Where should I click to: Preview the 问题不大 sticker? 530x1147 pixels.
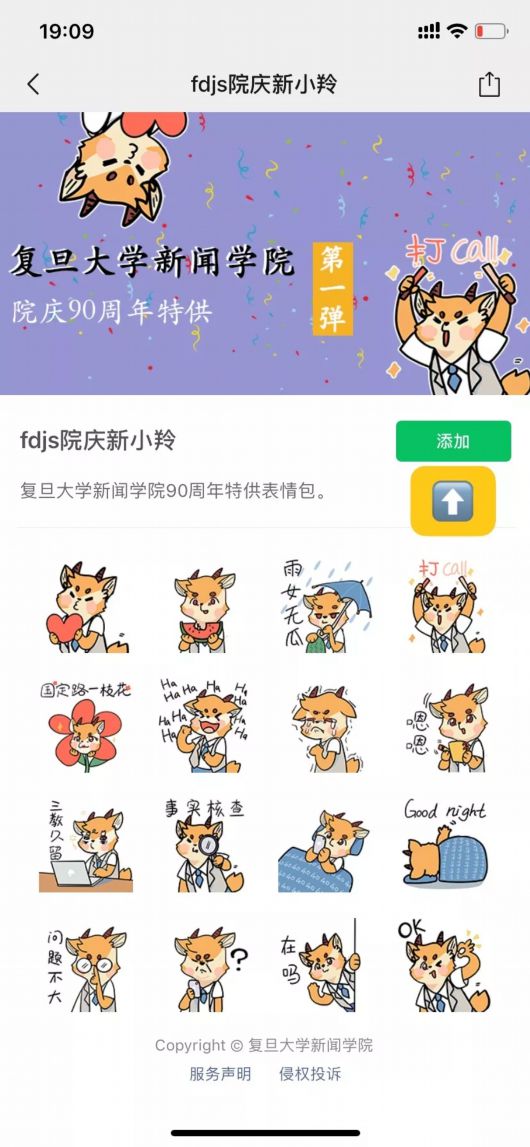click(86, 966)
